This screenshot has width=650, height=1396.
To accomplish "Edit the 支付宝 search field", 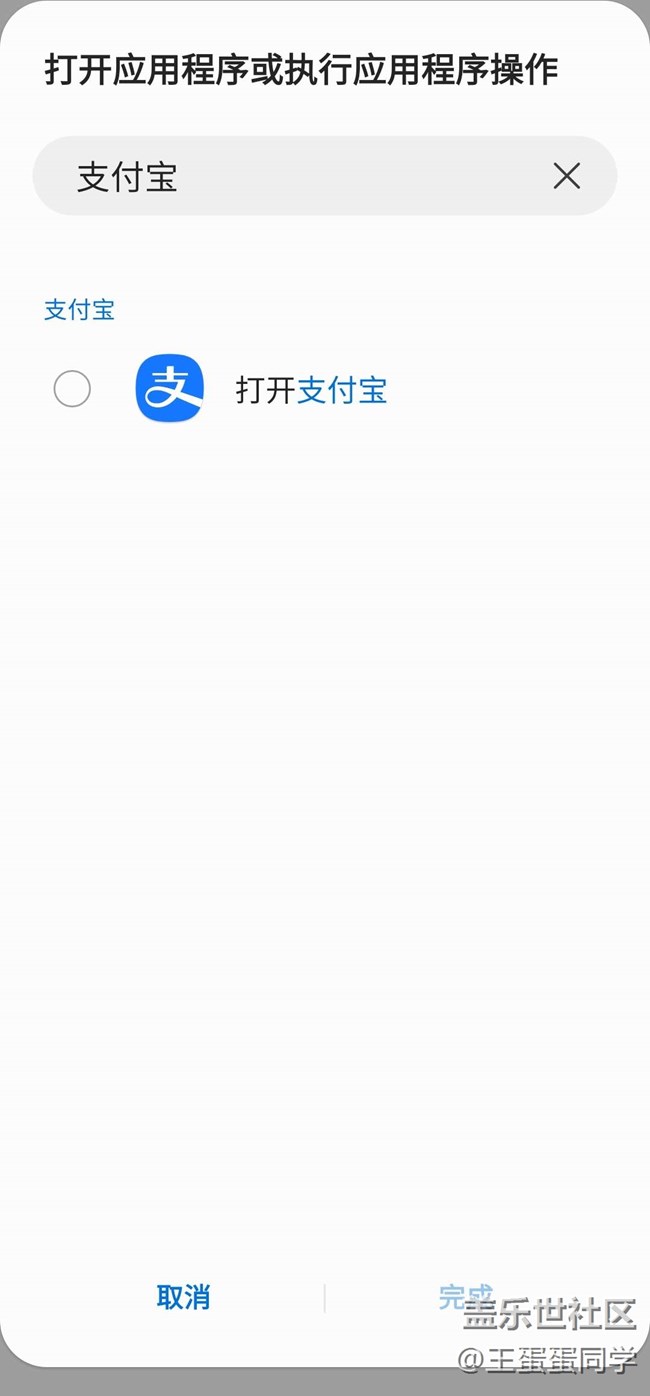I will coord(300,177).
